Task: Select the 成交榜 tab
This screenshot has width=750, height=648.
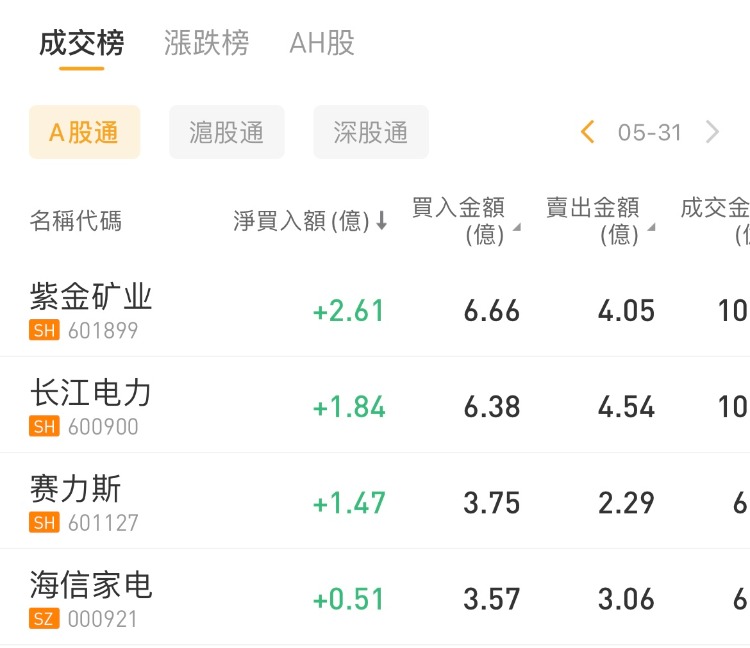Action: [x=82, y=43]
